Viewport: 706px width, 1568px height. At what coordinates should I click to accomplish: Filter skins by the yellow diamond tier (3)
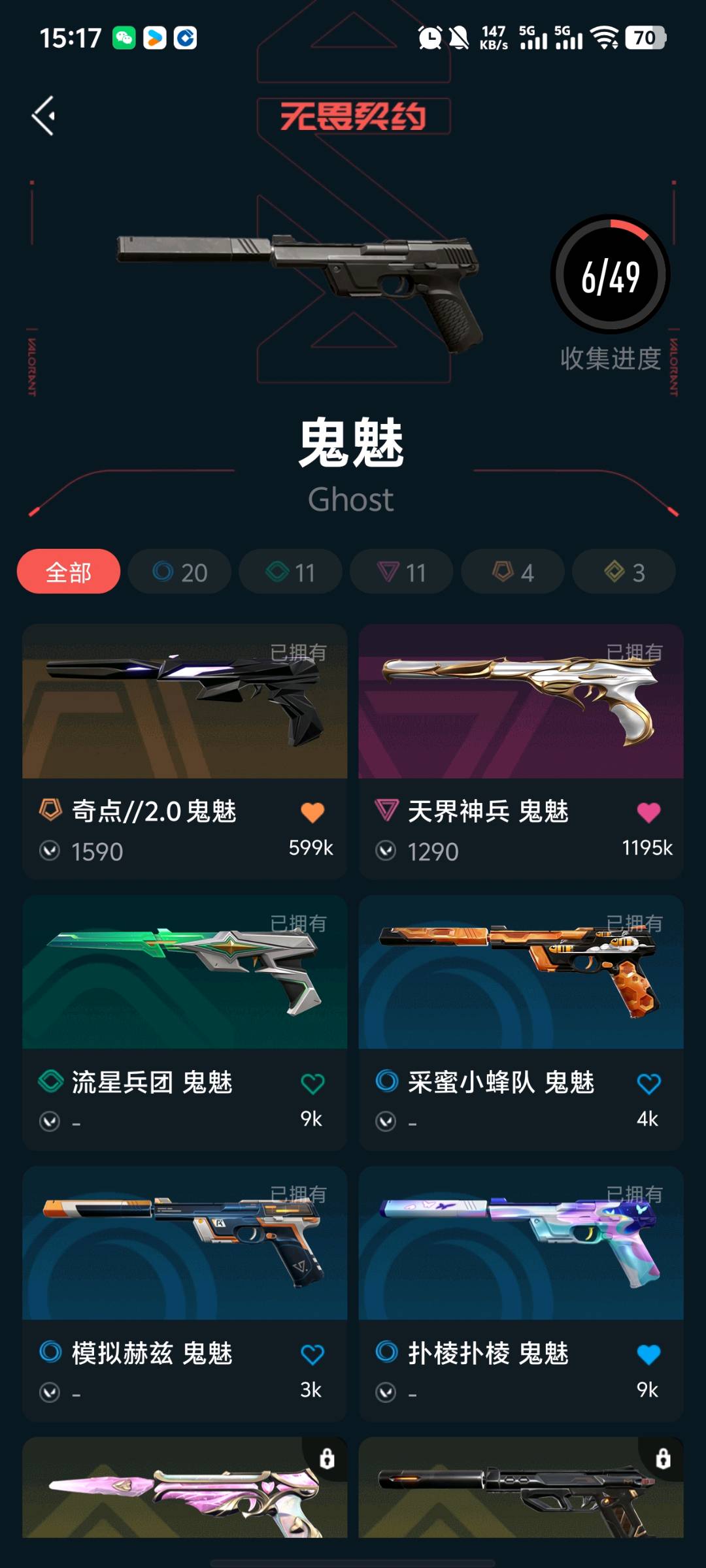[624, 572]
